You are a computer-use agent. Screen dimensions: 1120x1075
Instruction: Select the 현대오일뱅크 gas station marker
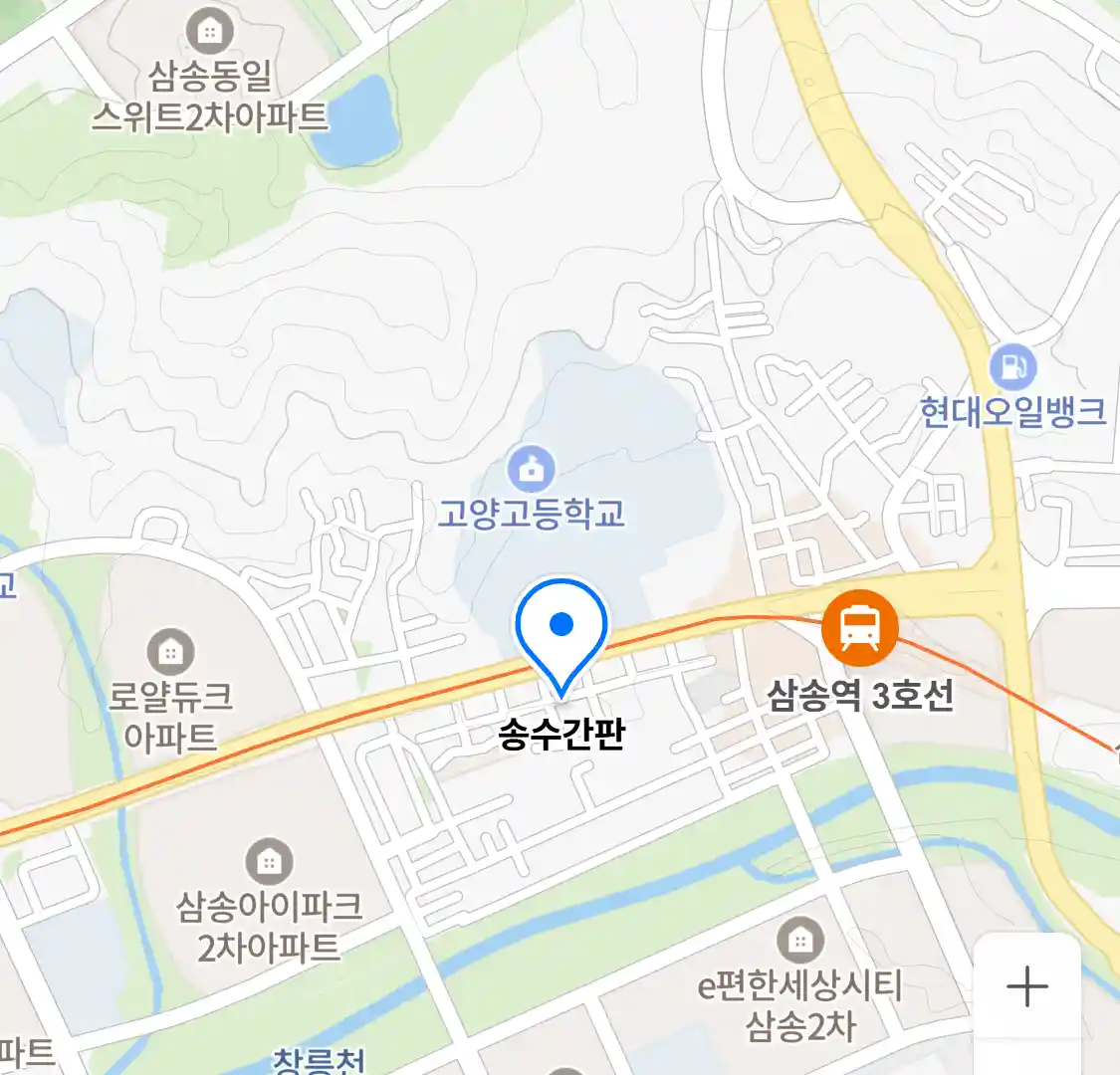click(1012, 368)
